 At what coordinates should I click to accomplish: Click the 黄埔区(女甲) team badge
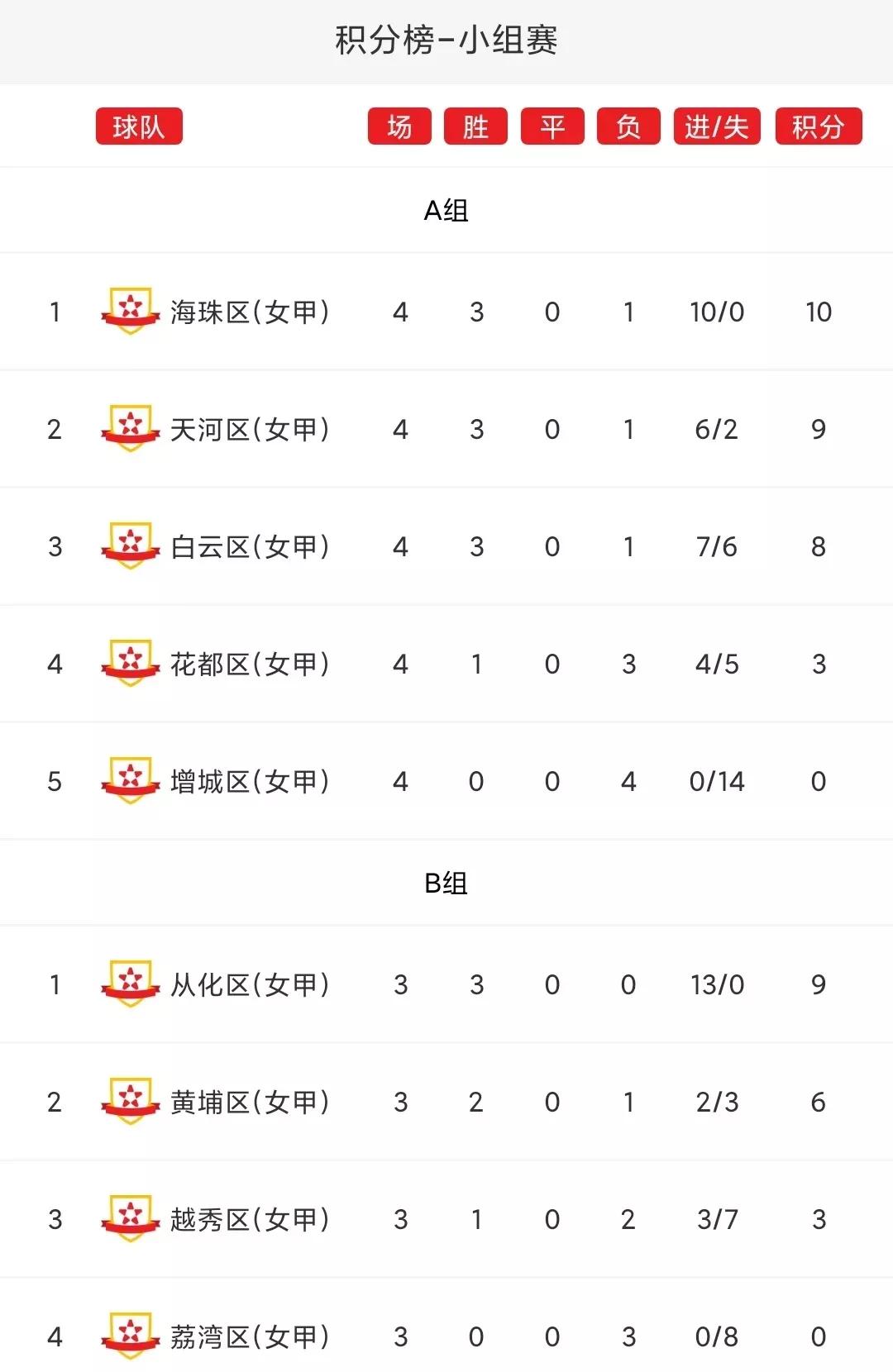click(129, 1101)
